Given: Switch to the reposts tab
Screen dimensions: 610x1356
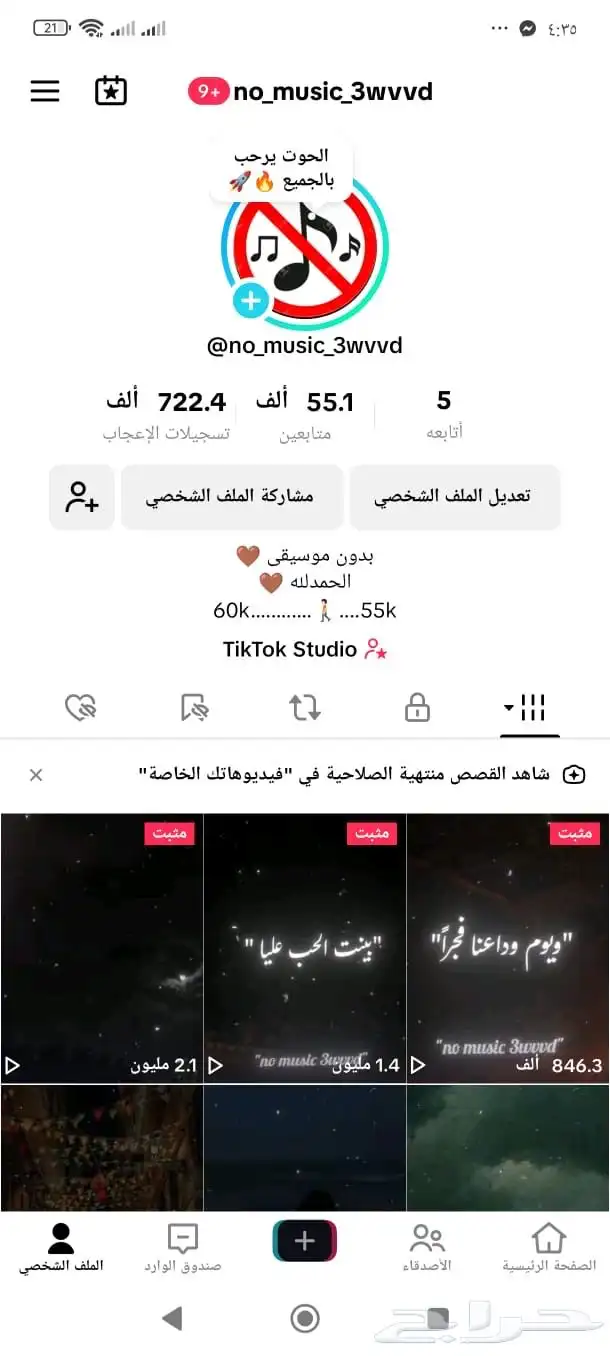Looking at the screenshot, I should pos(305,709).
